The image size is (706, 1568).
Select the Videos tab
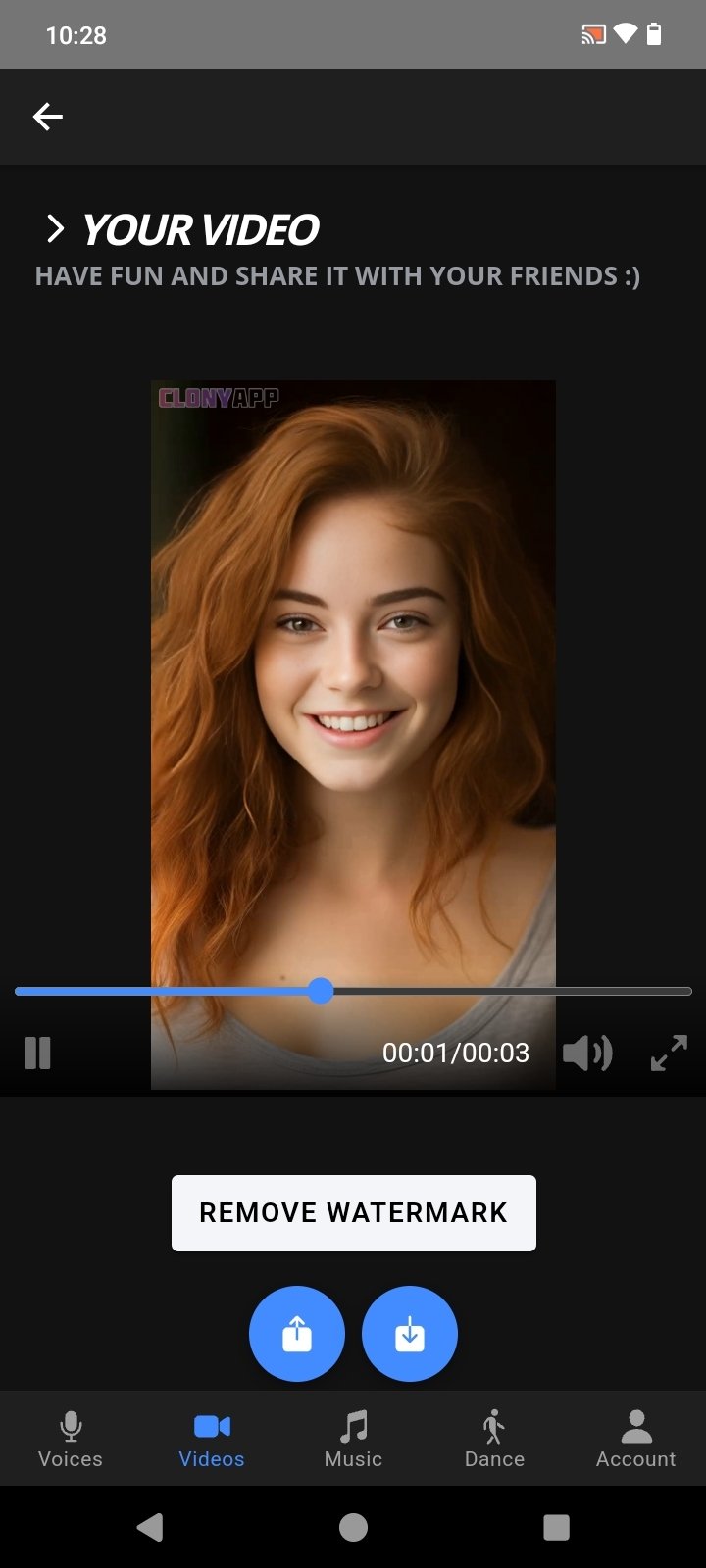pyautogui.click(x=212, y=1439)
